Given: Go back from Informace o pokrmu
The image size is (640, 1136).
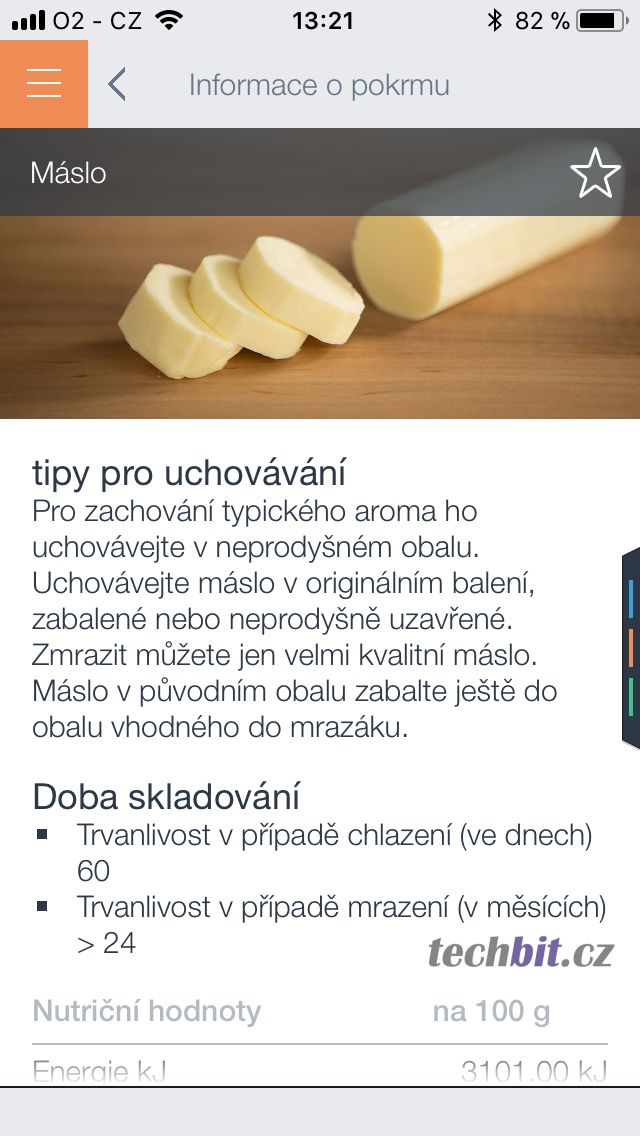Looking at the screenshot, I should (117, 85).
